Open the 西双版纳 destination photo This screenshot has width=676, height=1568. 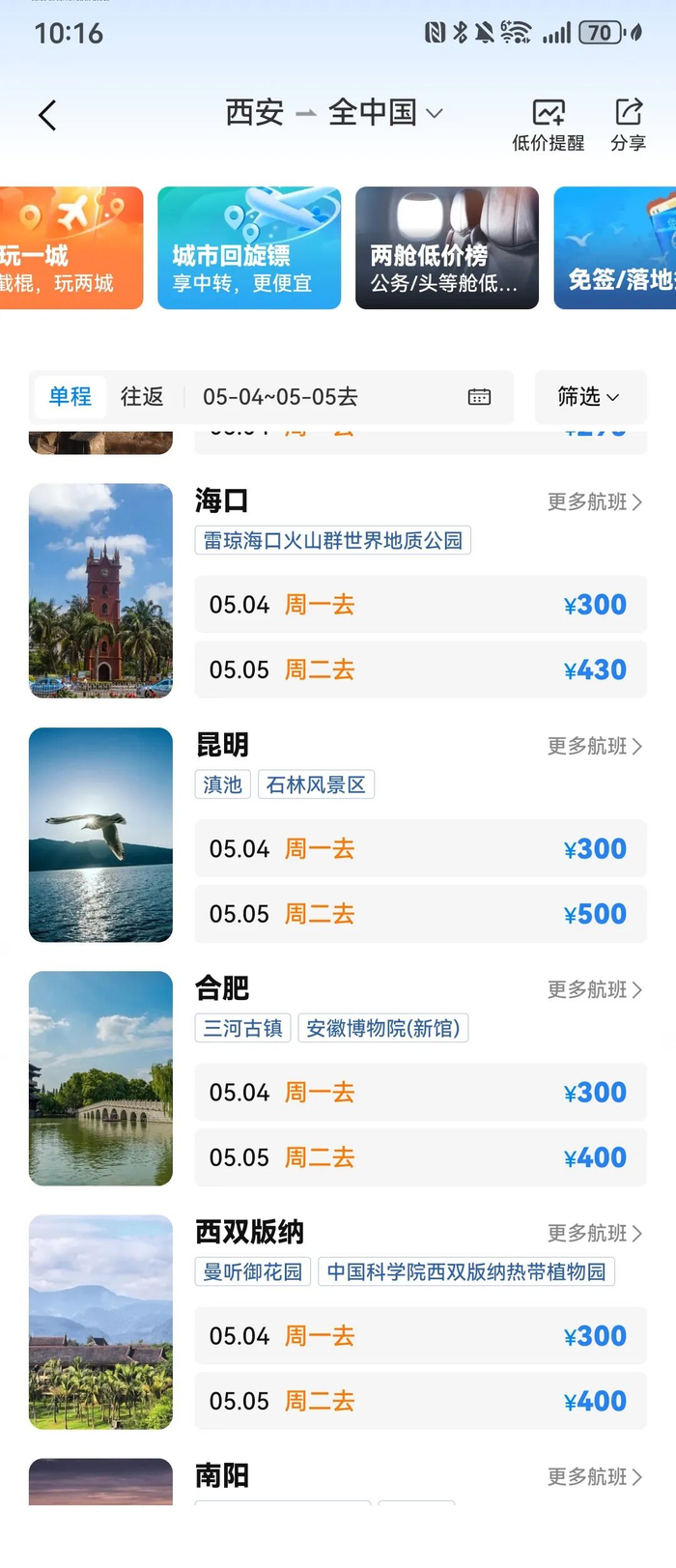pyautogui.click(x=100, y=1322)
